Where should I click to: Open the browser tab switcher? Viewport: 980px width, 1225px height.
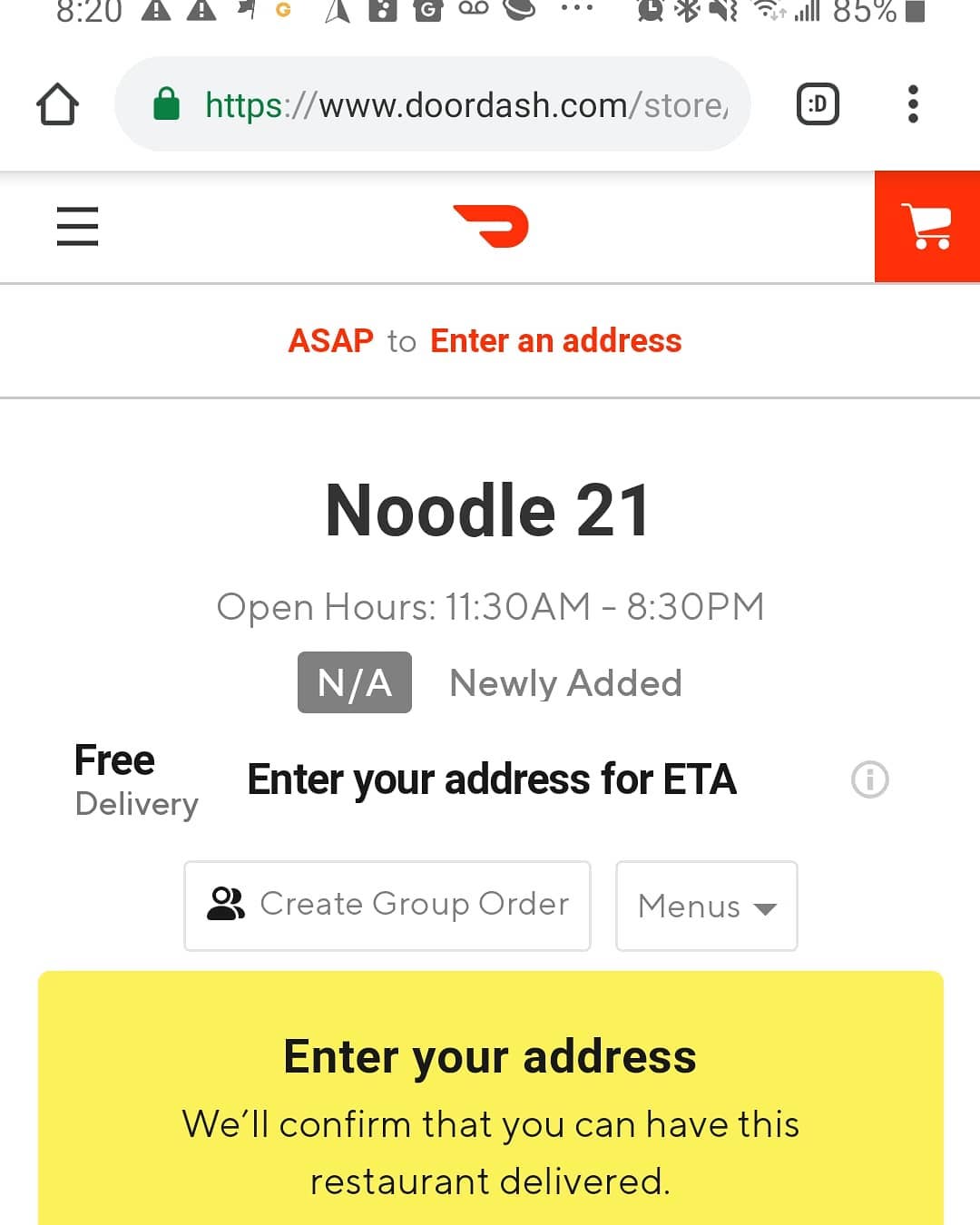pos(817,104)
